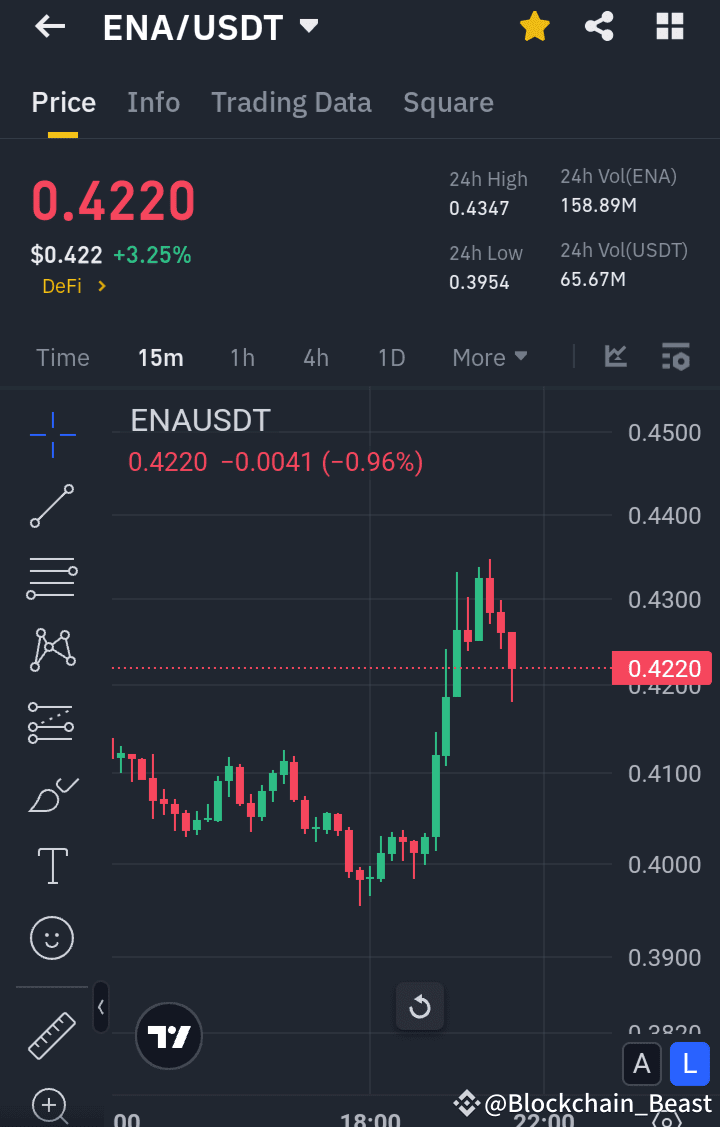
Task: Toggle the favorite star for ENA/USDT
Action: (x=534, y=27)
